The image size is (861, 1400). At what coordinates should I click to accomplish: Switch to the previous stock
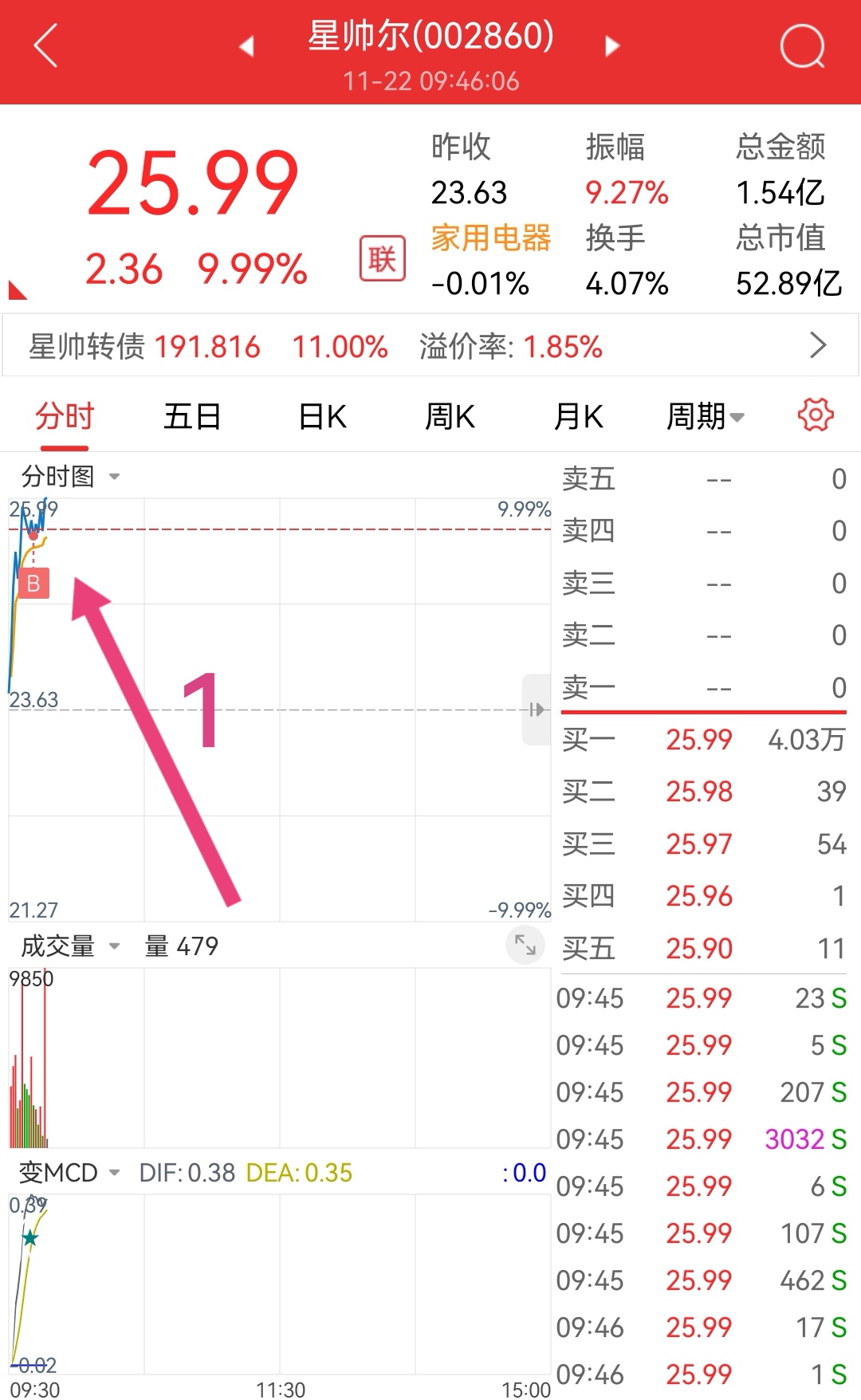pos(246,46)
